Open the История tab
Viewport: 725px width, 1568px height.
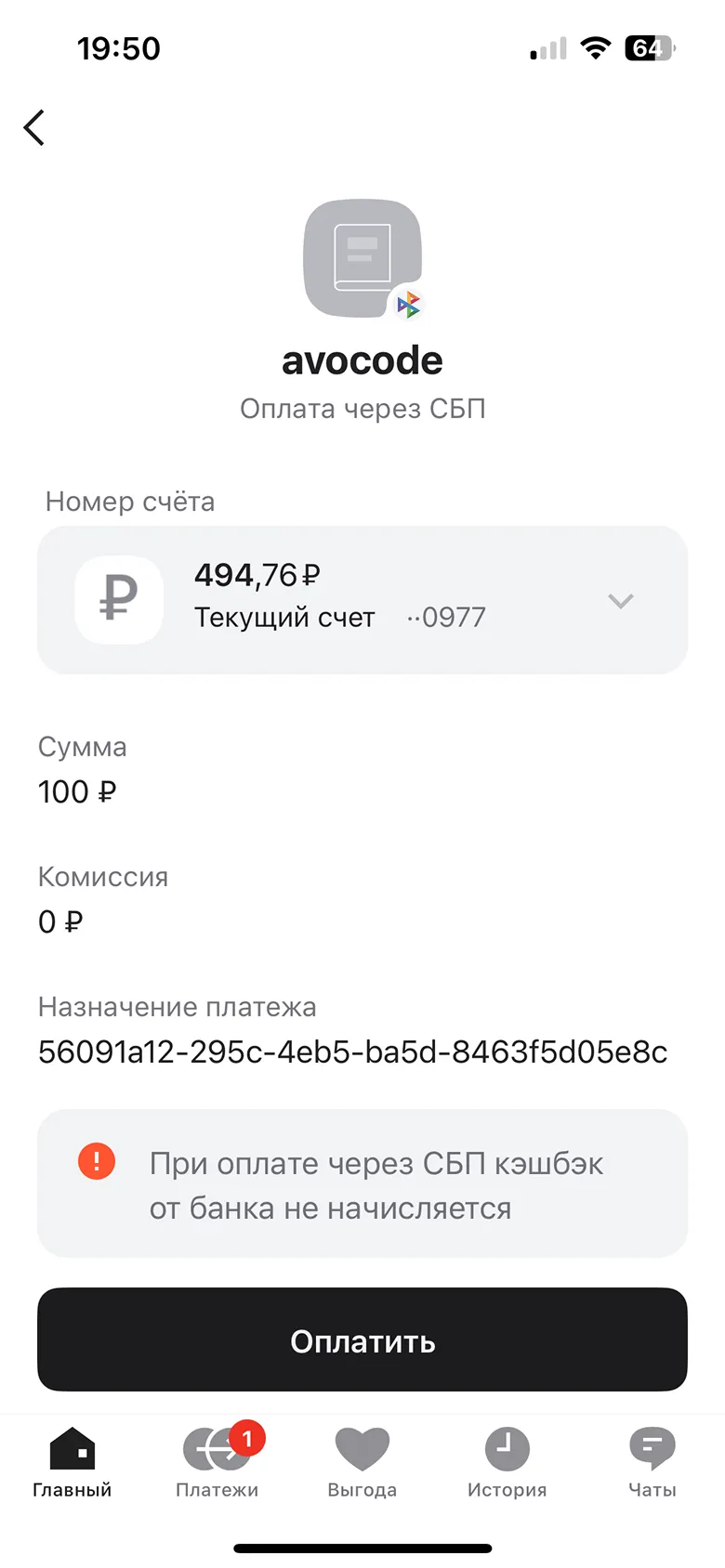click(x=507, y=1463)
